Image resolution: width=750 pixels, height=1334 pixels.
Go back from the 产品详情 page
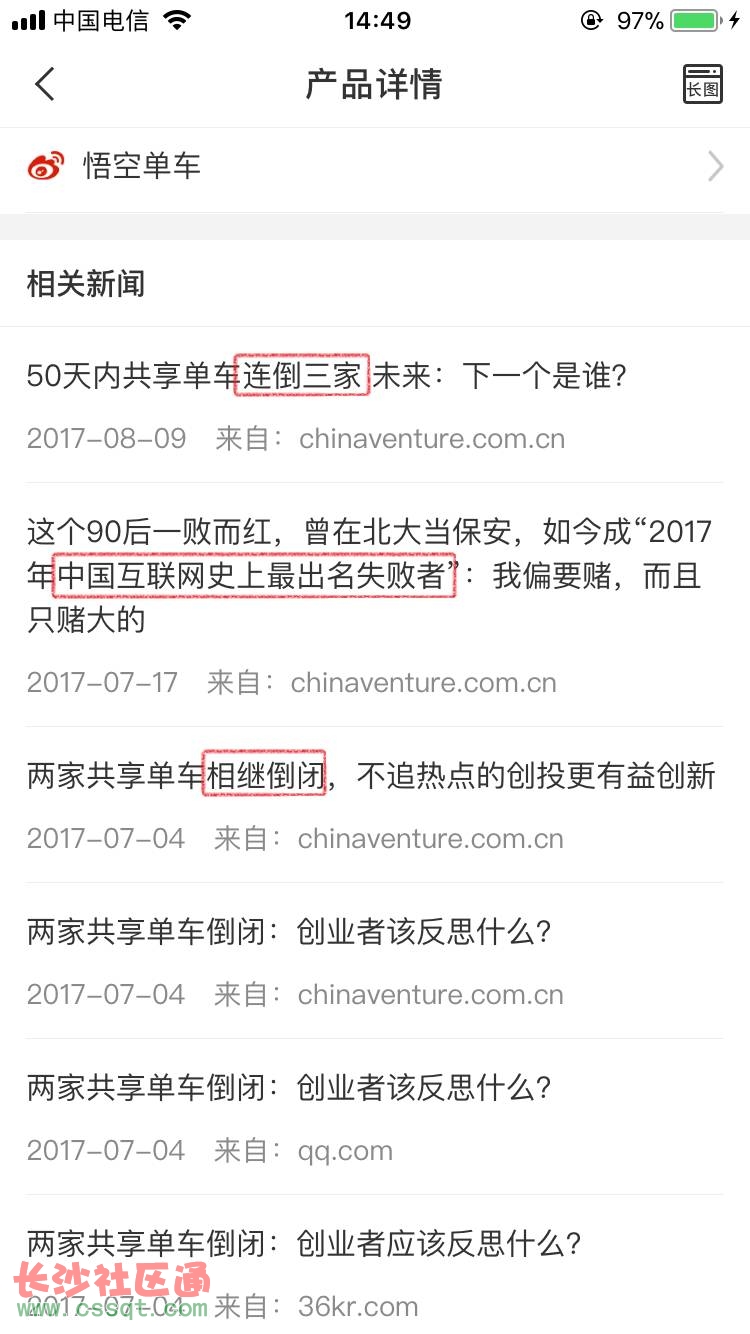click(x=45, y=84)
